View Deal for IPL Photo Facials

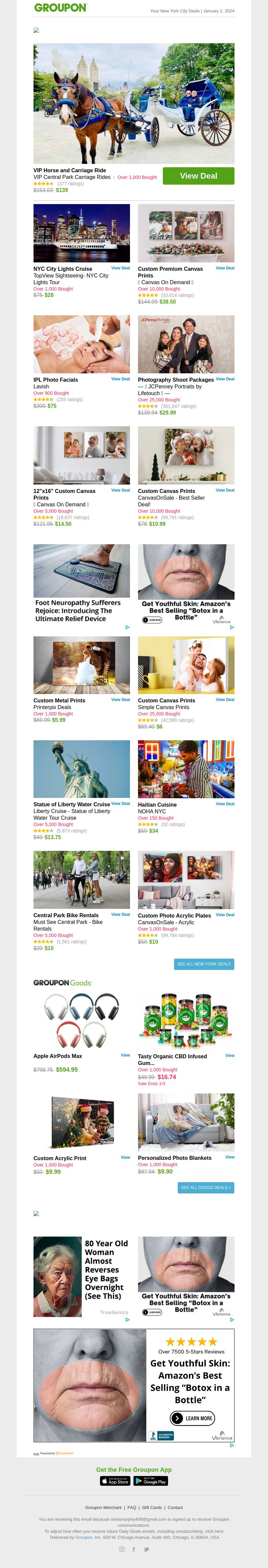pyautogui.click(x=120, y=379)
